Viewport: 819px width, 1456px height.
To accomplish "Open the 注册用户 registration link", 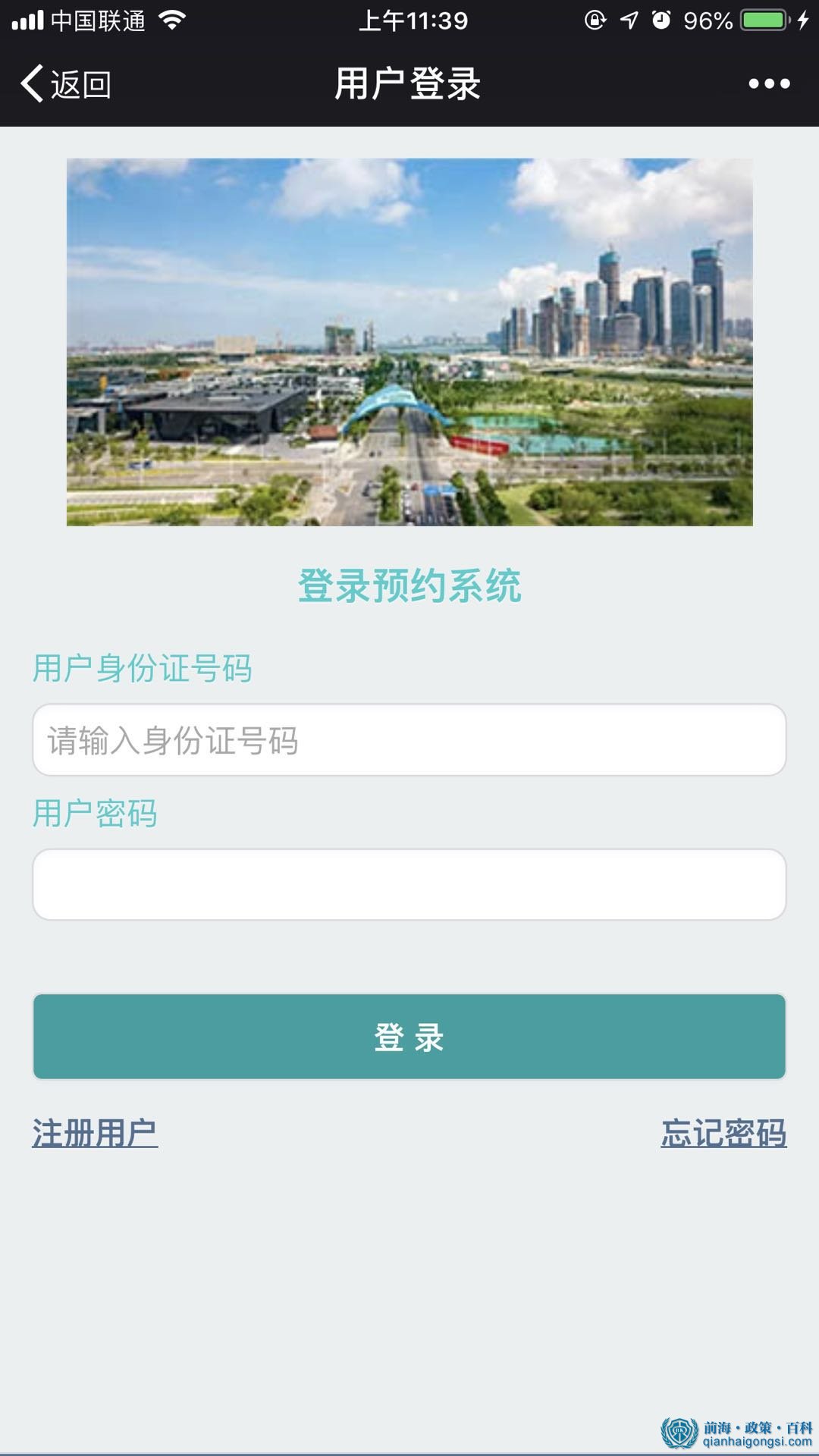I will pos(95,1133).
